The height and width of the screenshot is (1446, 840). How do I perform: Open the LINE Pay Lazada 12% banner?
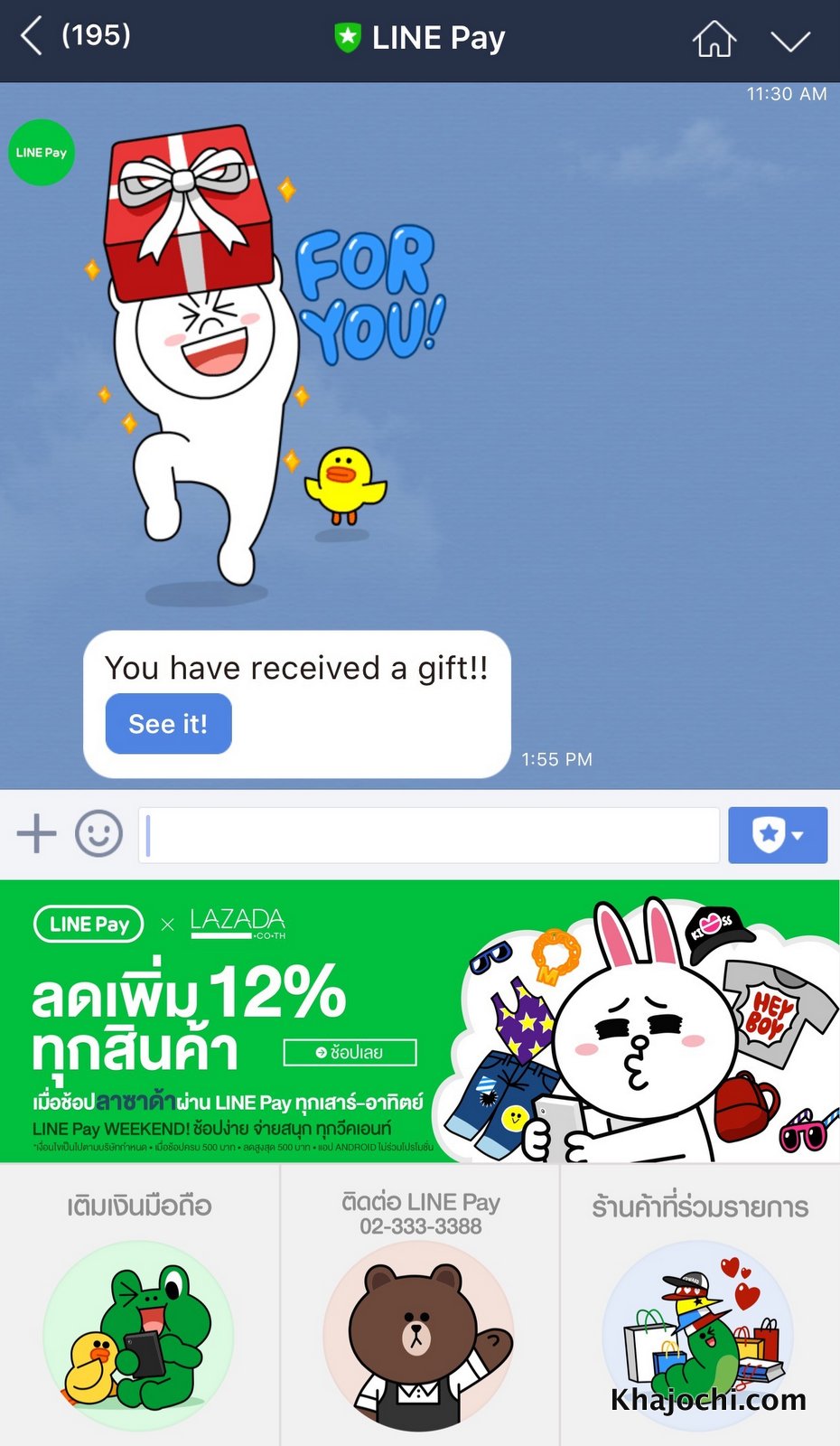click(x=419, y=1021)
